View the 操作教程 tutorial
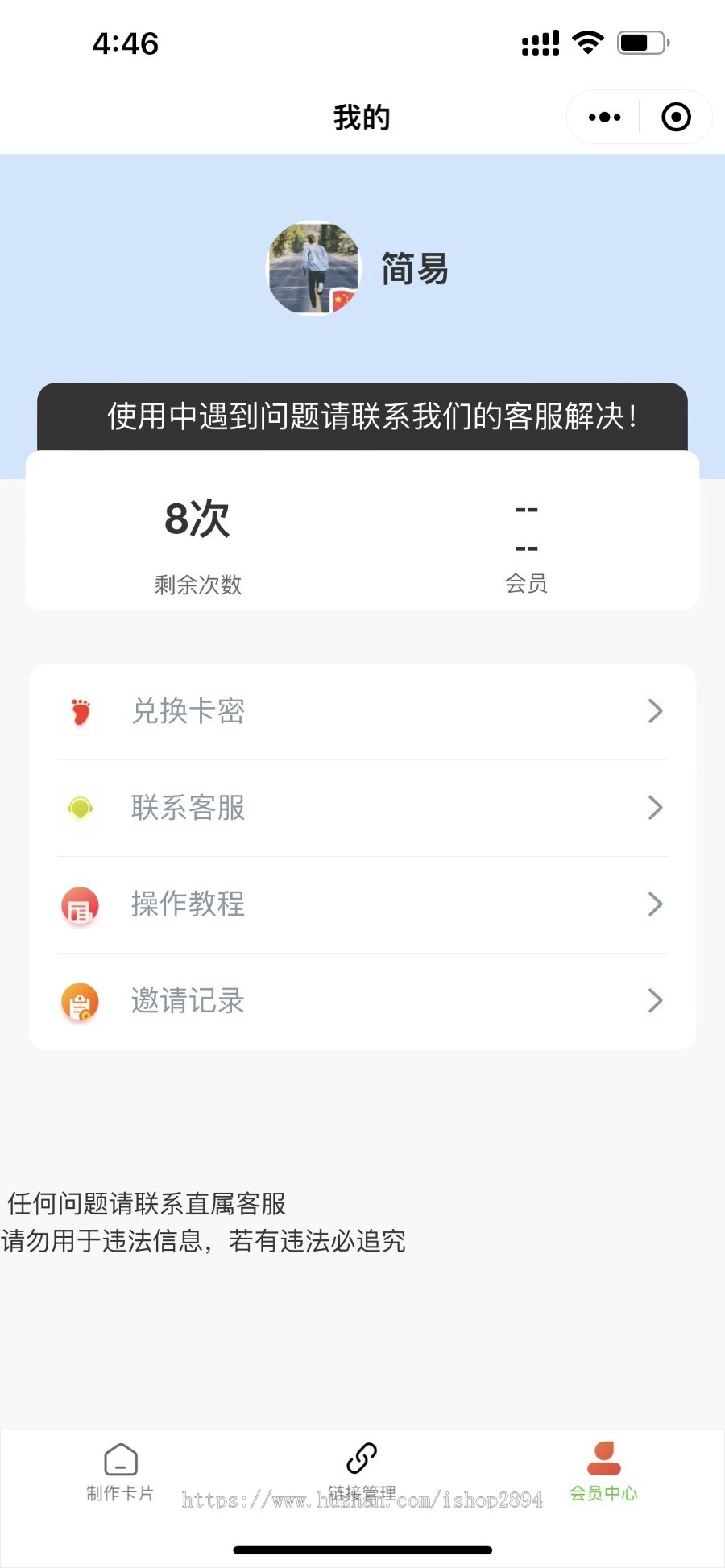 pos(362,904)
